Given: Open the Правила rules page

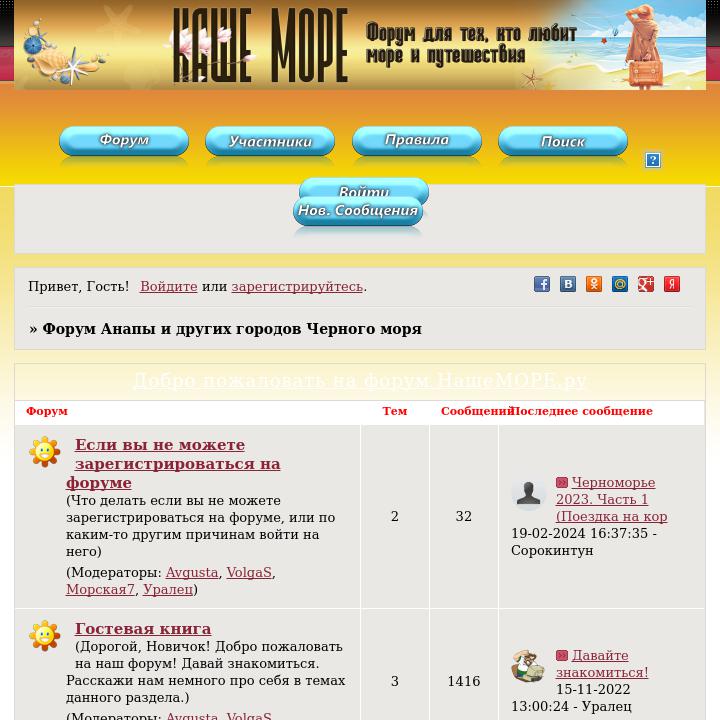Looking at the screenshot, I should (417, 142).
